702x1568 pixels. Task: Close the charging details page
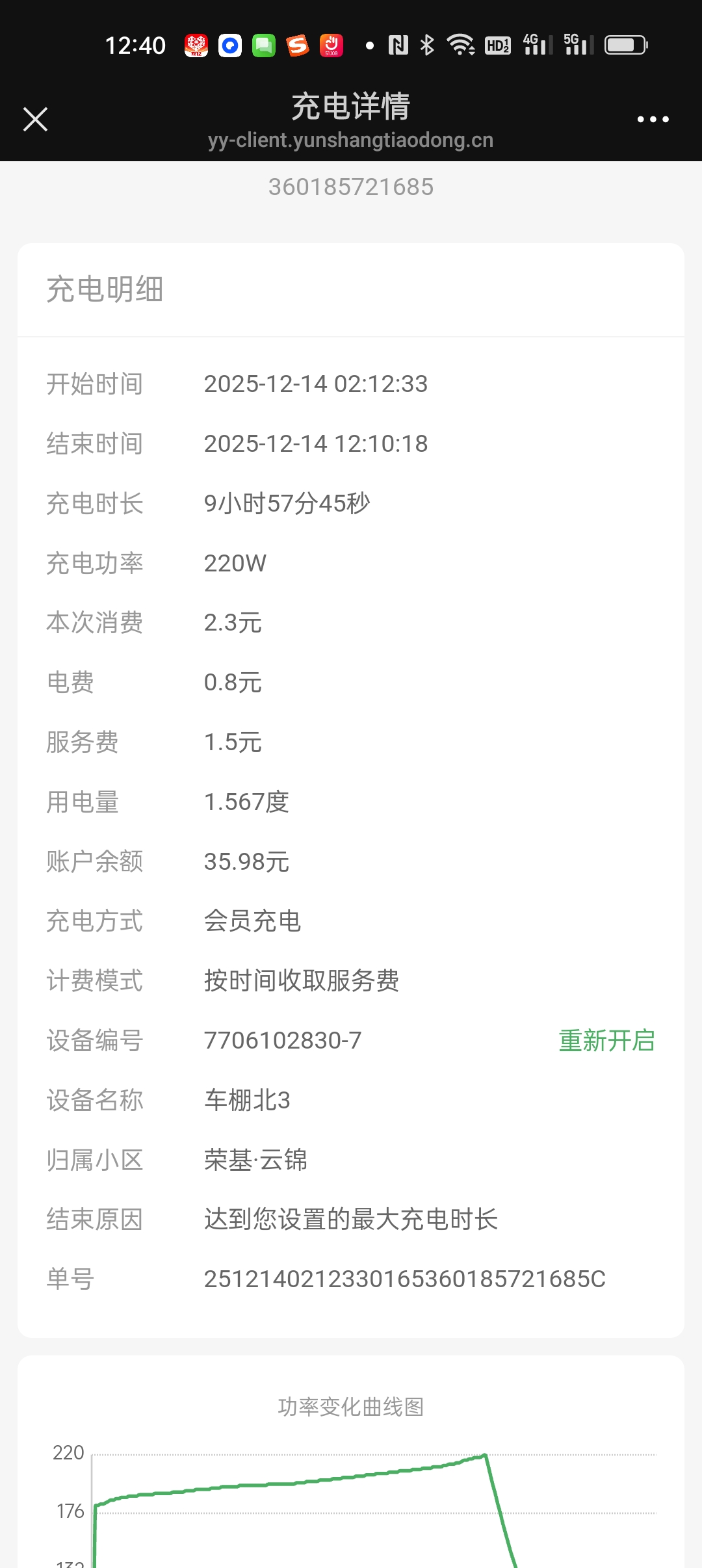click(x=35, y=119)
